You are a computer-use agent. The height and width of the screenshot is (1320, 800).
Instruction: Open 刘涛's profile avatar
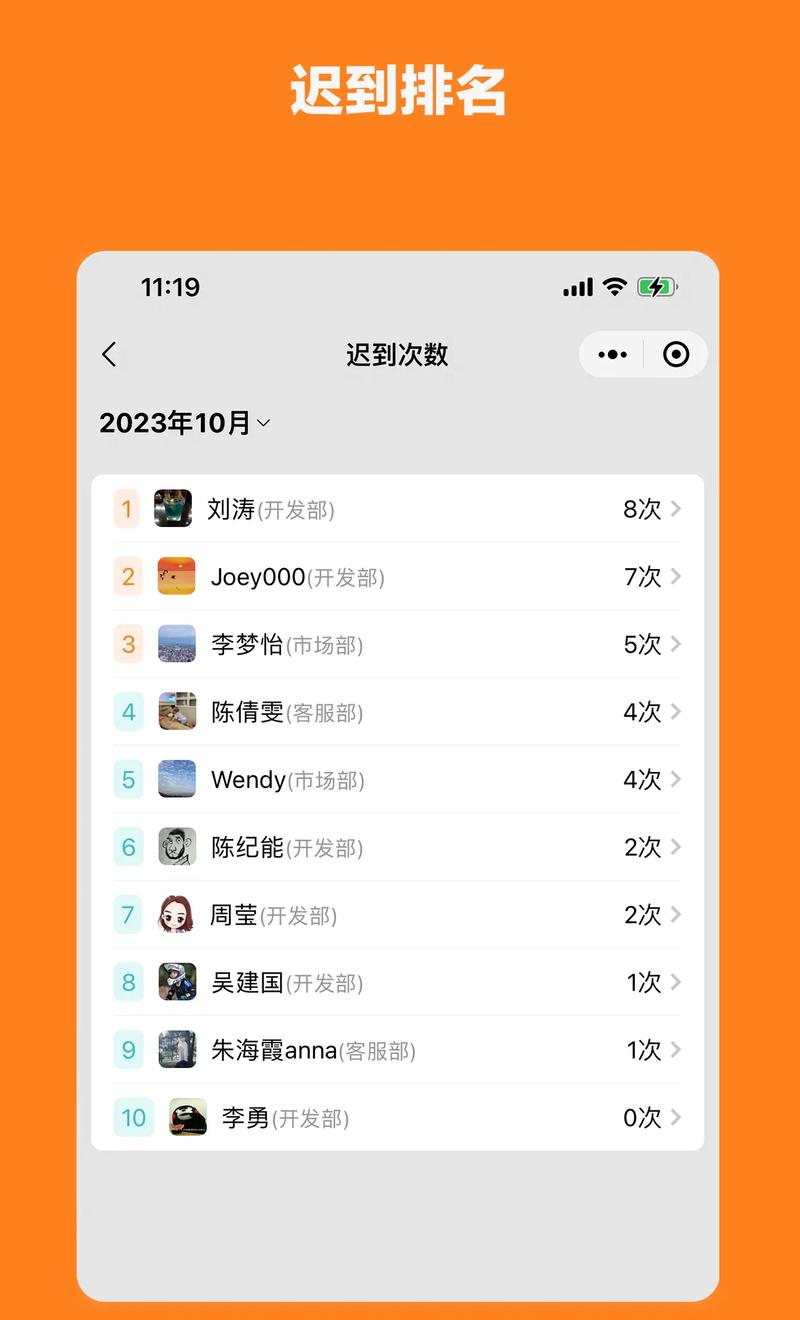tap(177, 509)
